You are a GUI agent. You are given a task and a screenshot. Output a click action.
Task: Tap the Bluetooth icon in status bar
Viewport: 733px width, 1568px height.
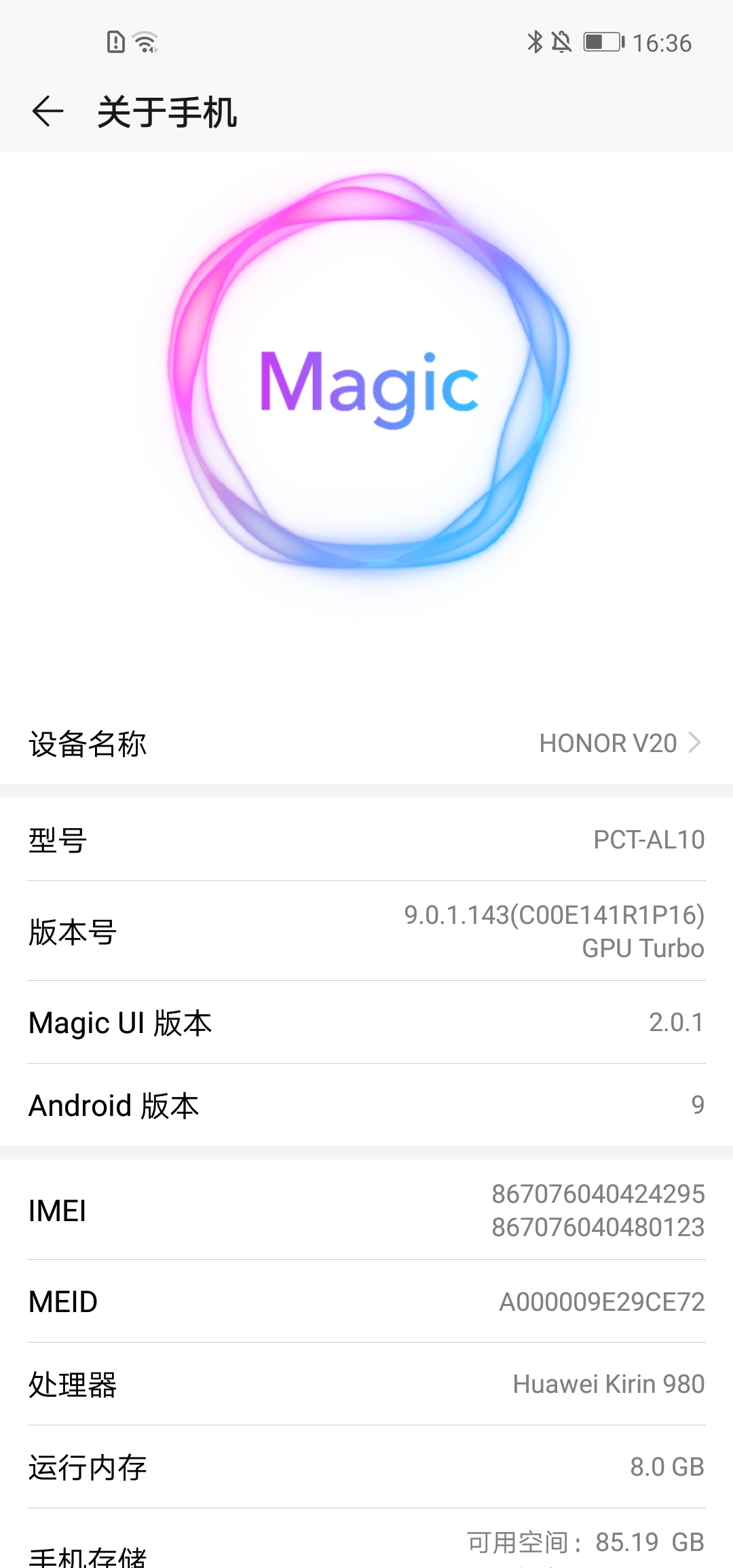coord(533,42)
